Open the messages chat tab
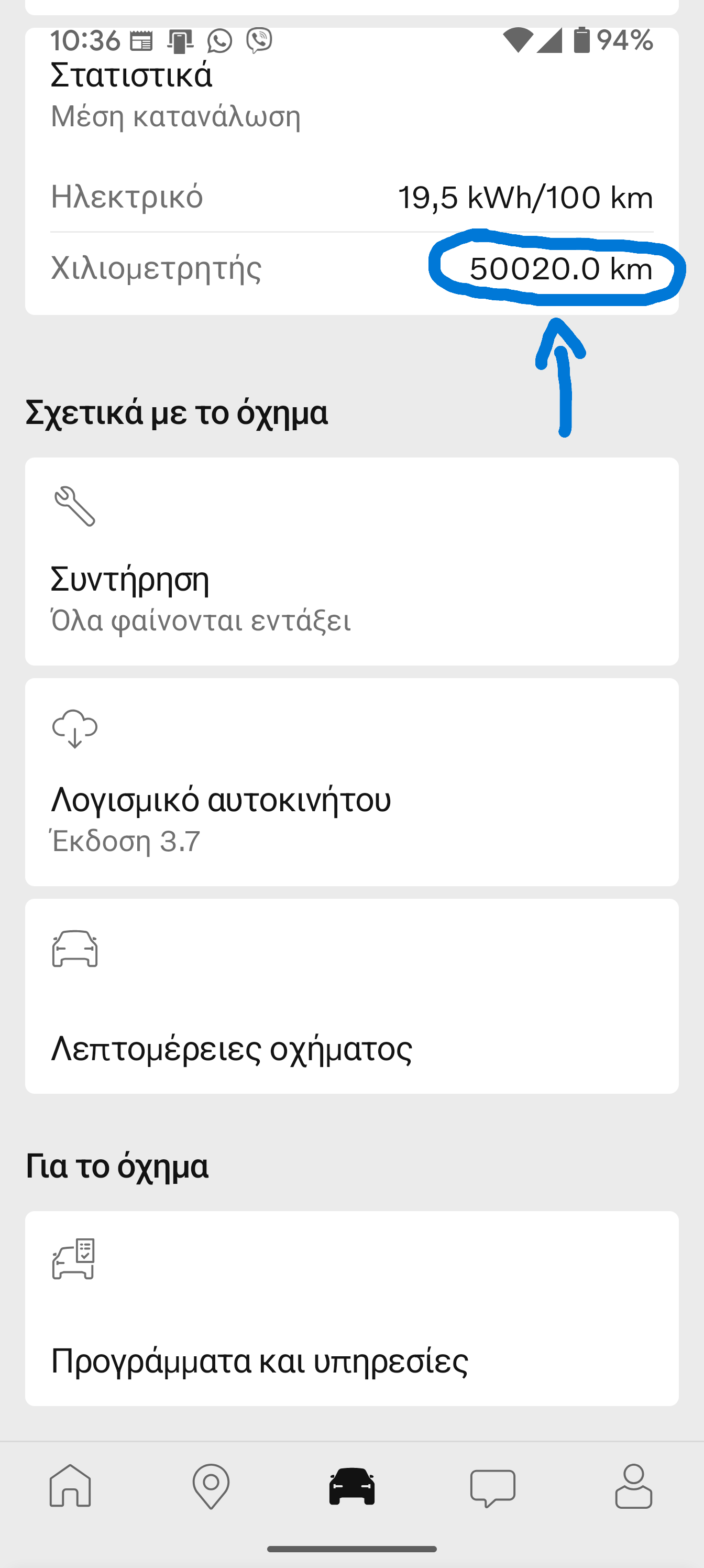 tap(492, 1486)
